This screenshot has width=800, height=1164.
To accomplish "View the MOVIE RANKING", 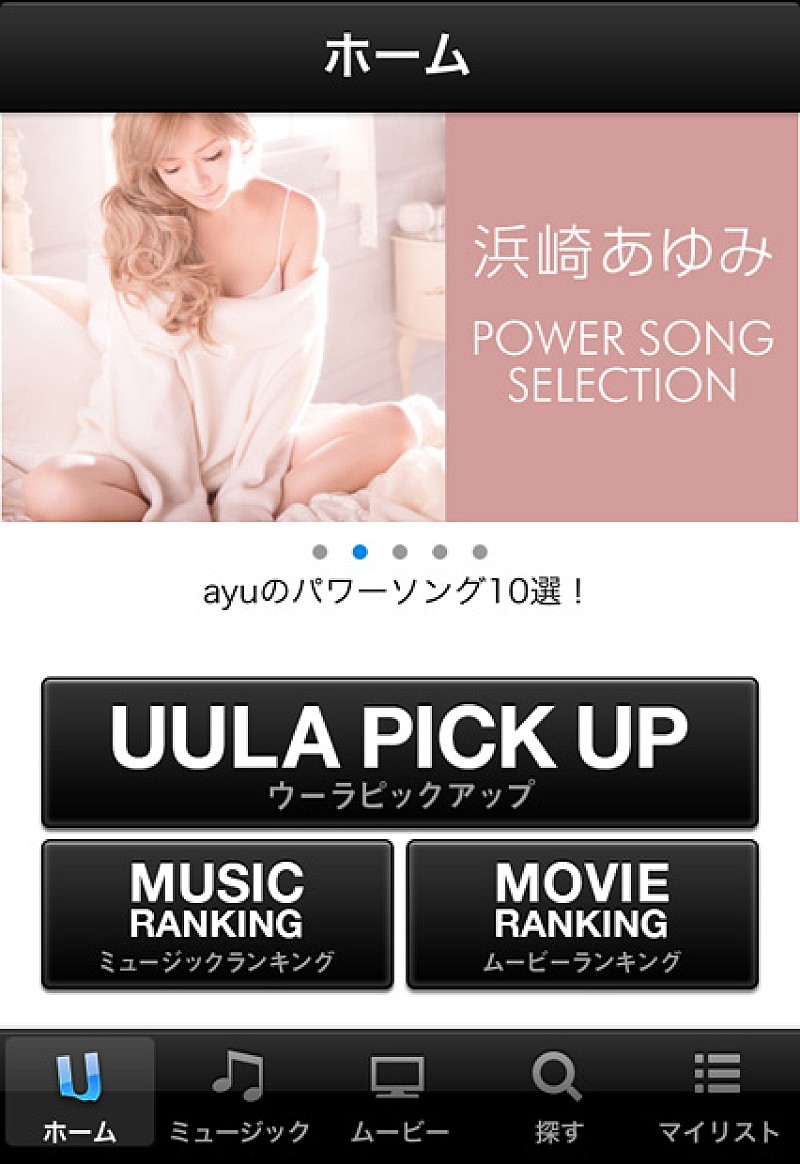I will (582, 915).
